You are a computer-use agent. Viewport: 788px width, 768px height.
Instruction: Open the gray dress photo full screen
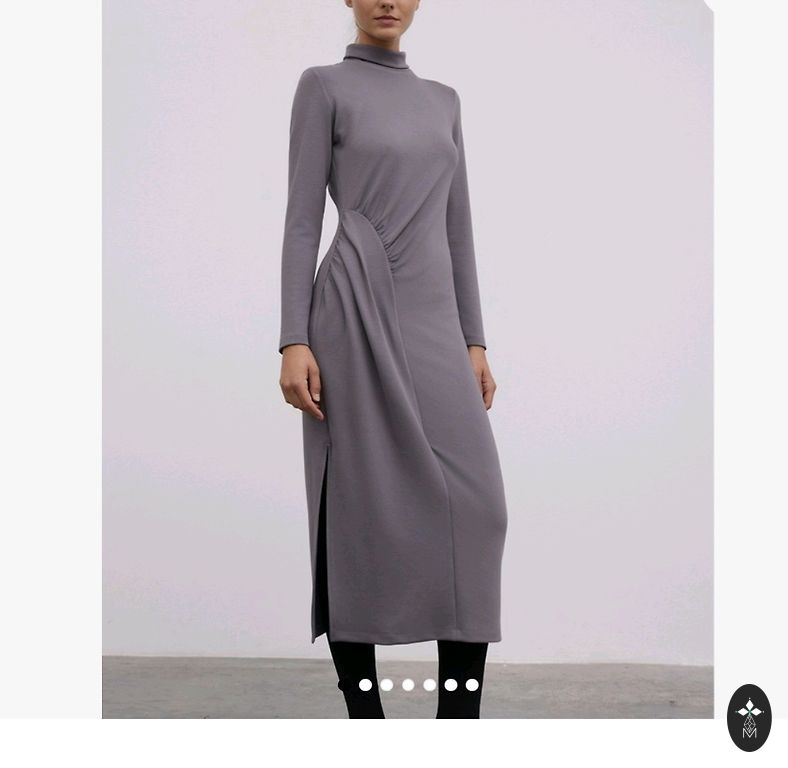pos(407,340)
